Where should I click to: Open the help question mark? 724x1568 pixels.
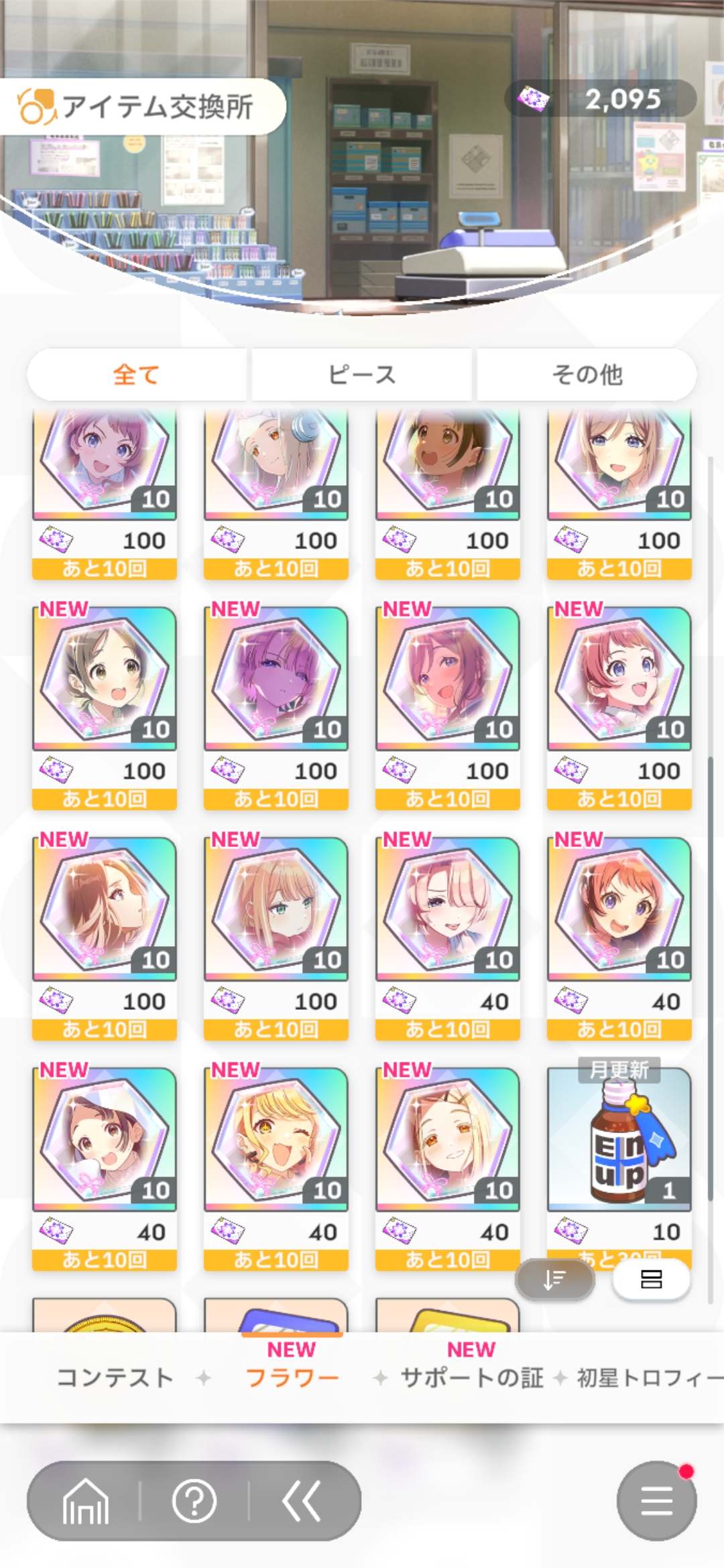(x=194, y=1501)
